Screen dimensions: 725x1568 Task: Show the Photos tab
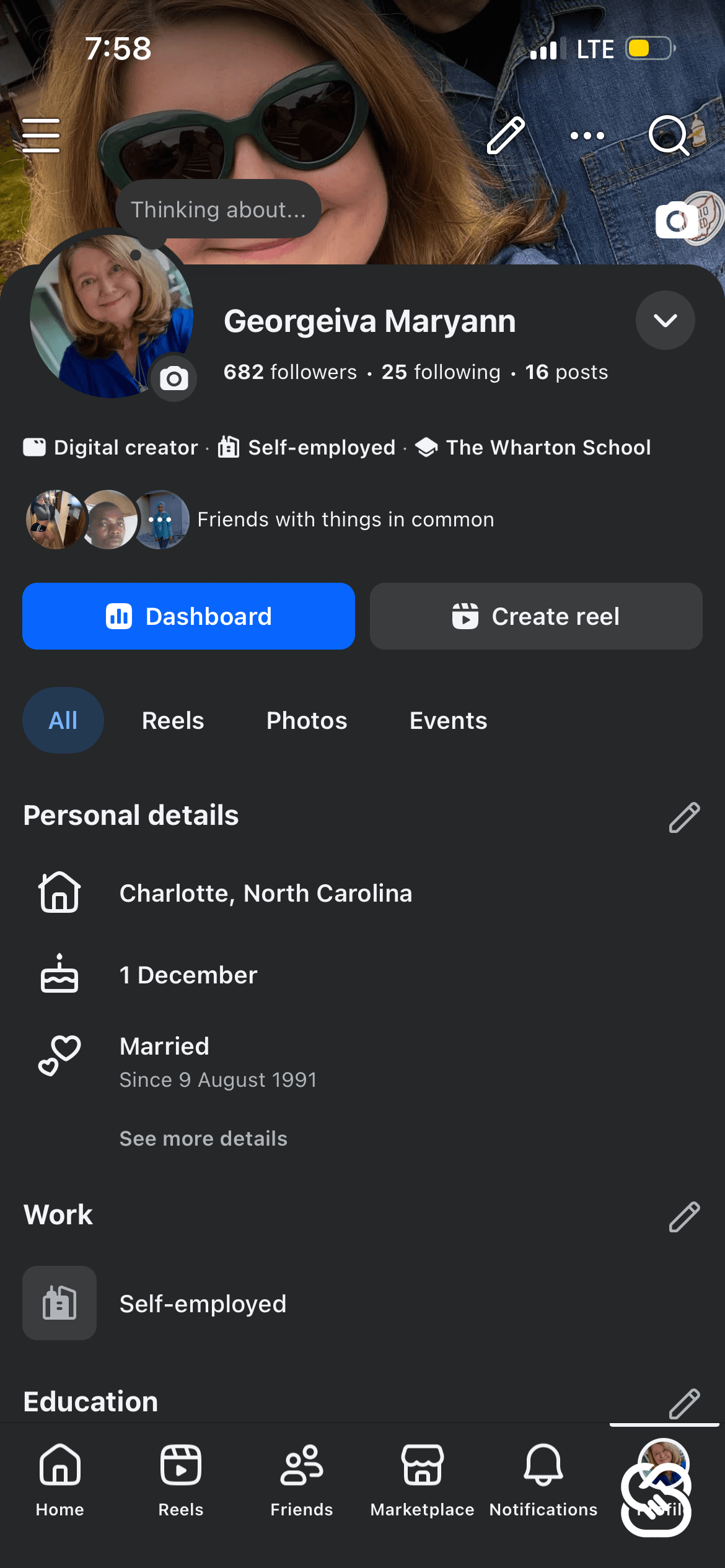click(x=307, y=721)
